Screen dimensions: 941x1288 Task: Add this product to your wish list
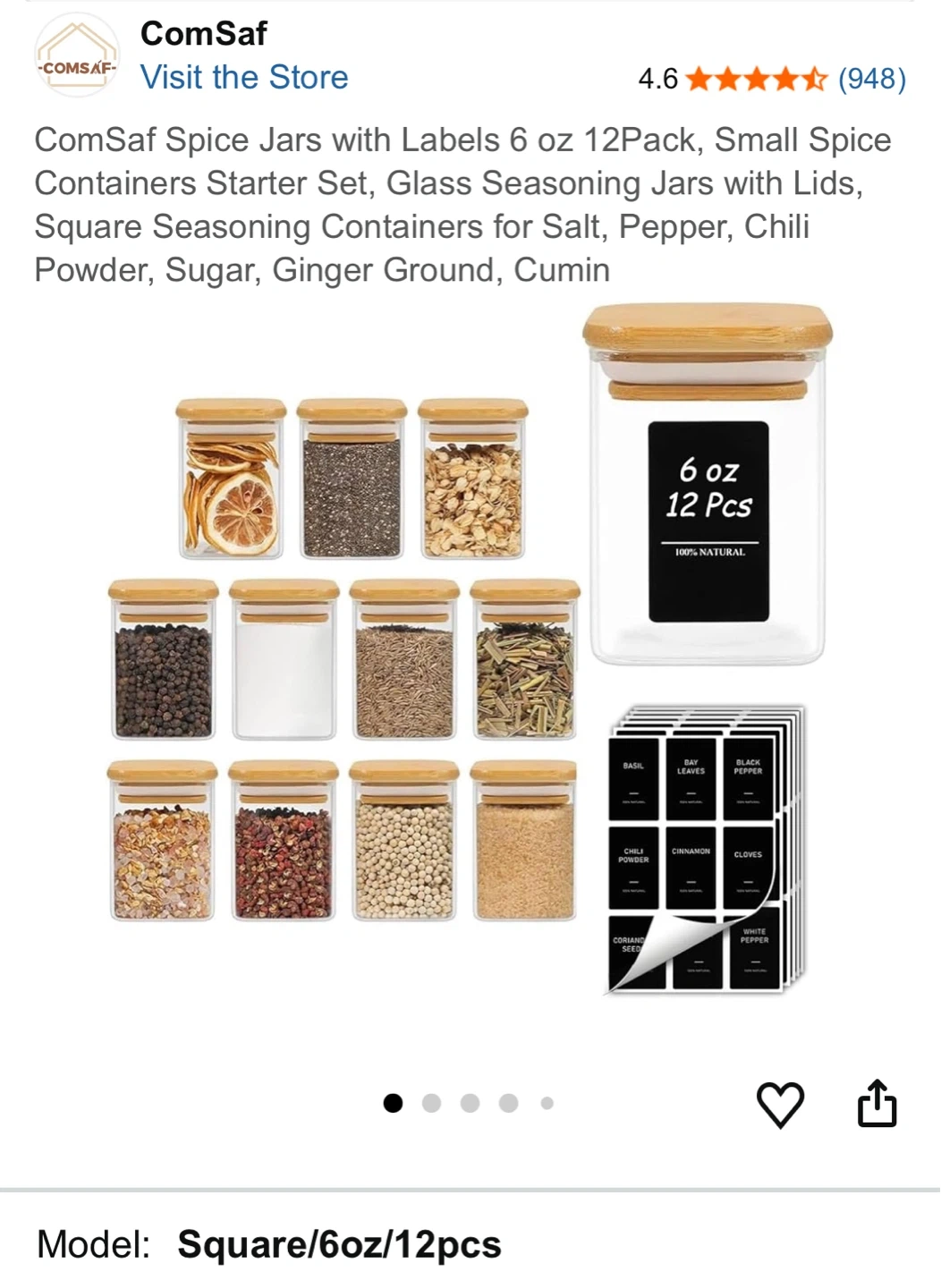click(x=780, y=1104)
